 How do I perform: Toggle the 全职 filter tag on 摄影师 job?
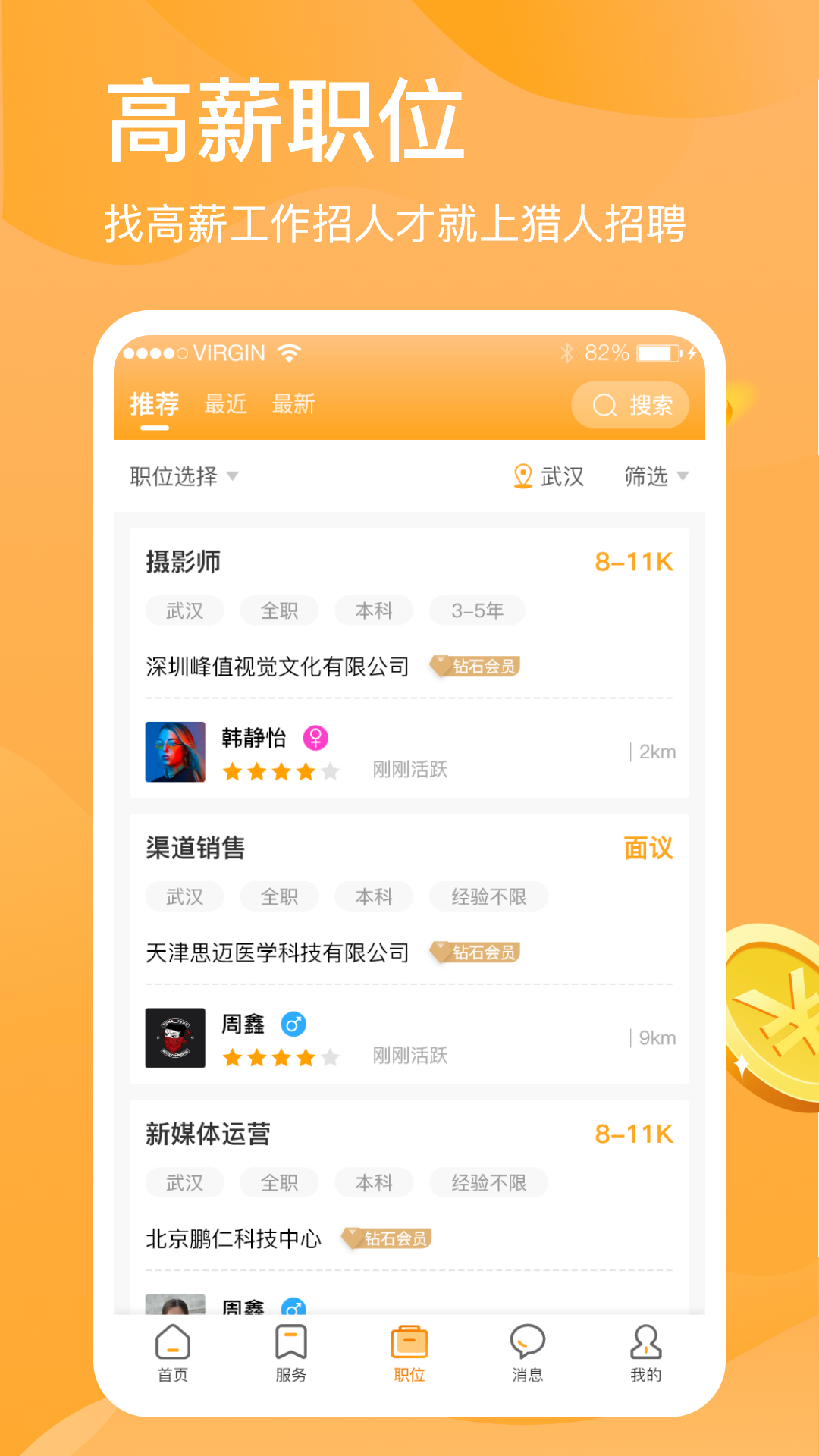pos(278,610)
